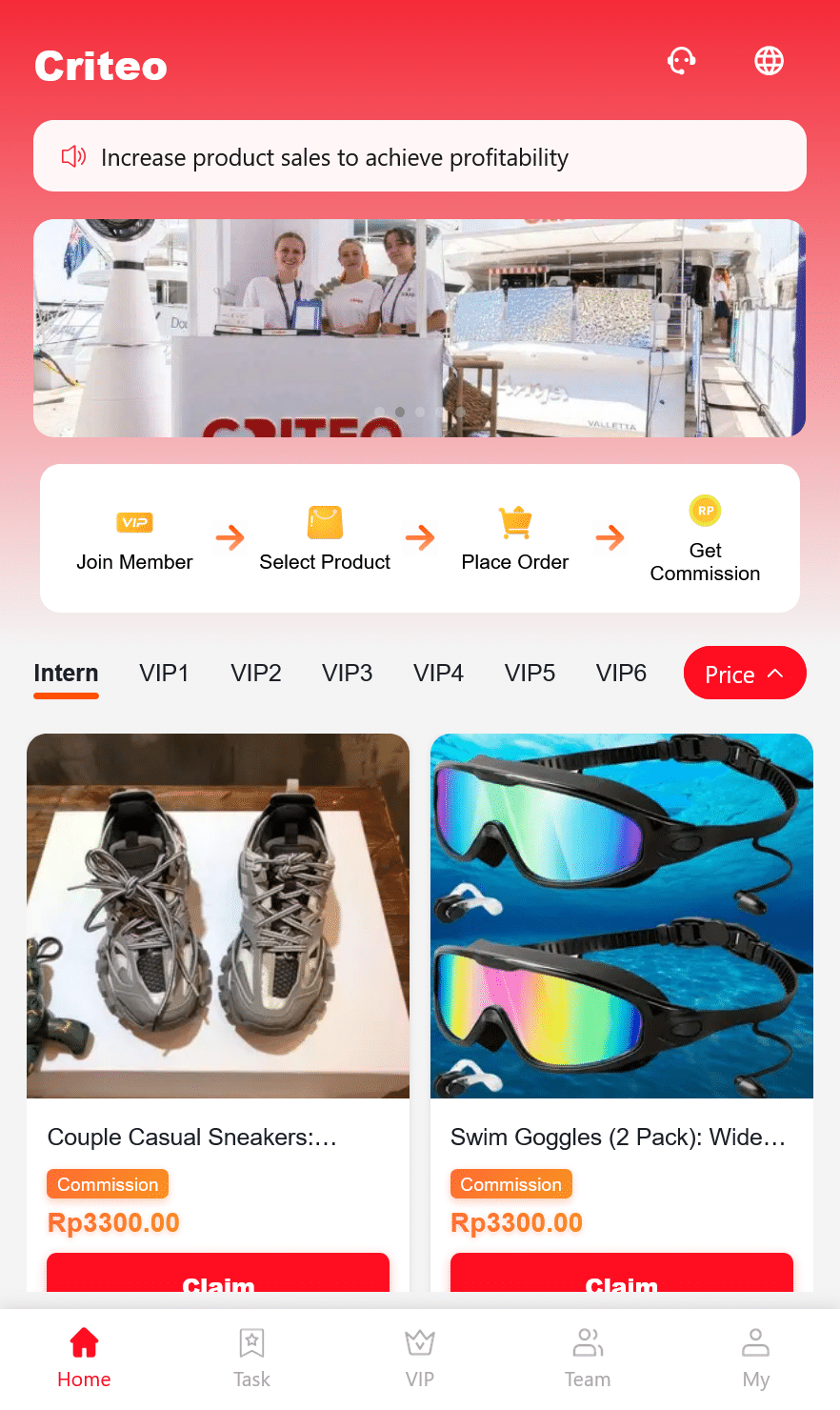Change language with the globe icon
Image resolution: width=840 pixels, height=1410 pixels.
click(769, 62)
